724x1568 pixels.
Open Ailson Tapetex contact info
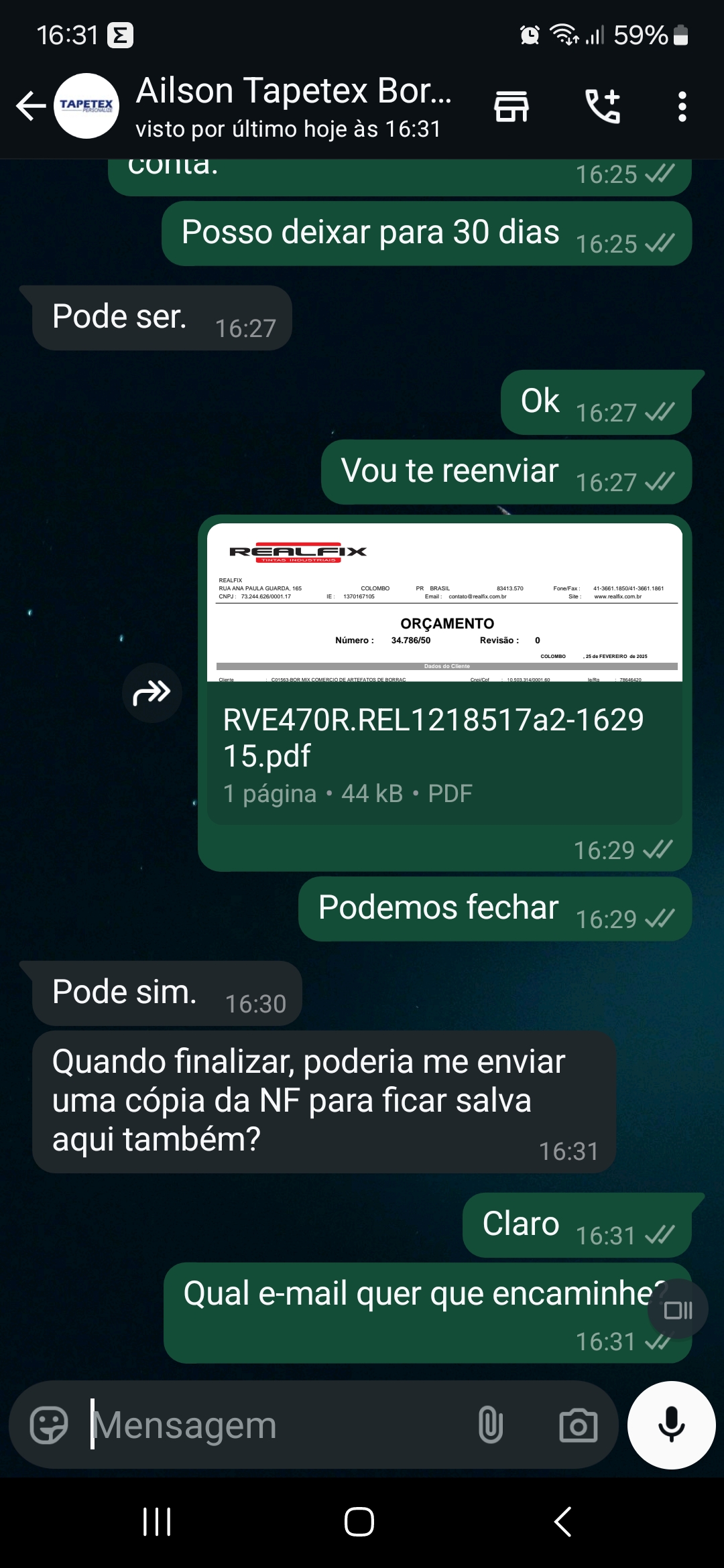tap(294, 106)
